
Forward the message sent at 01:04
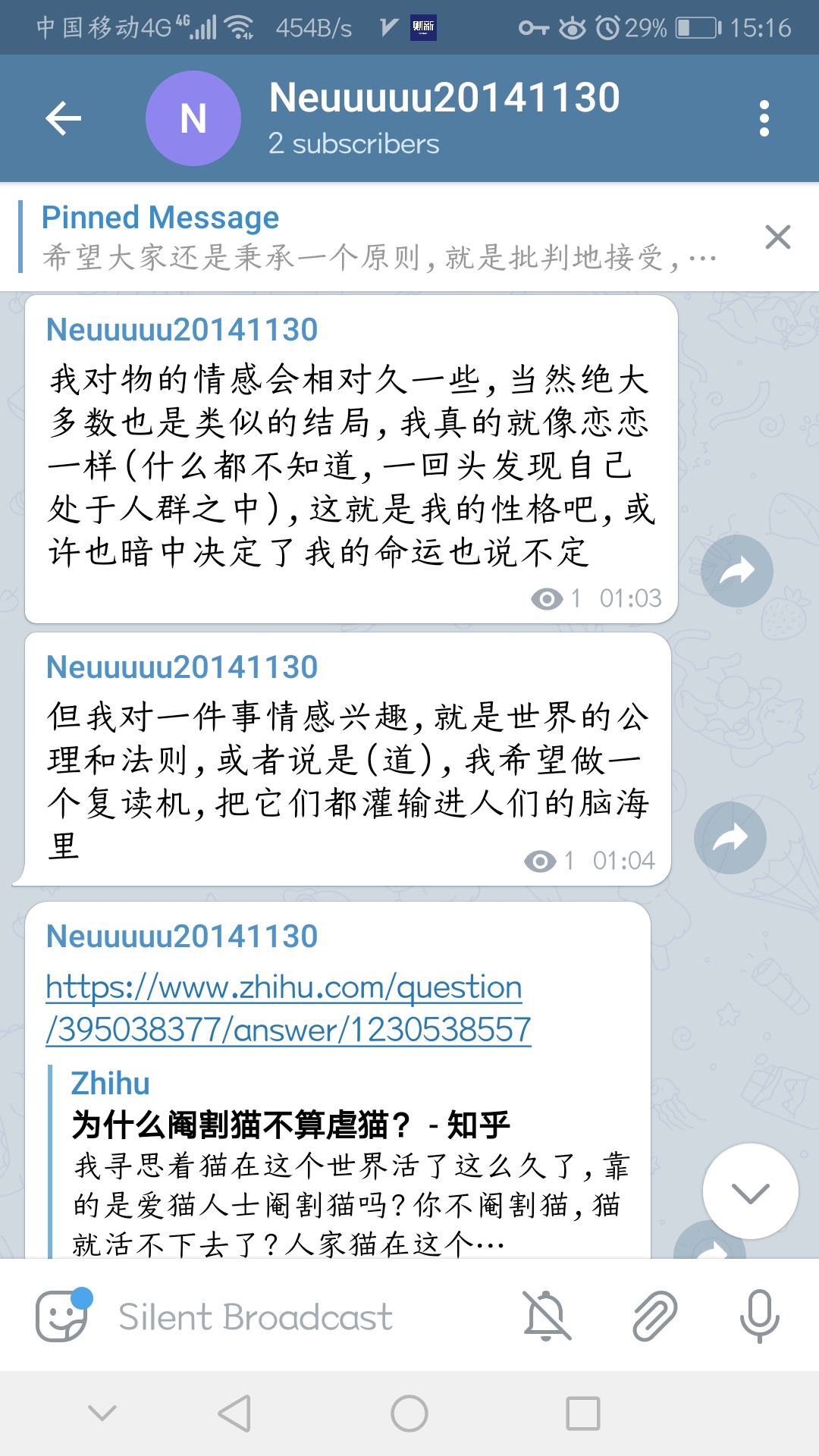[730, 837]
